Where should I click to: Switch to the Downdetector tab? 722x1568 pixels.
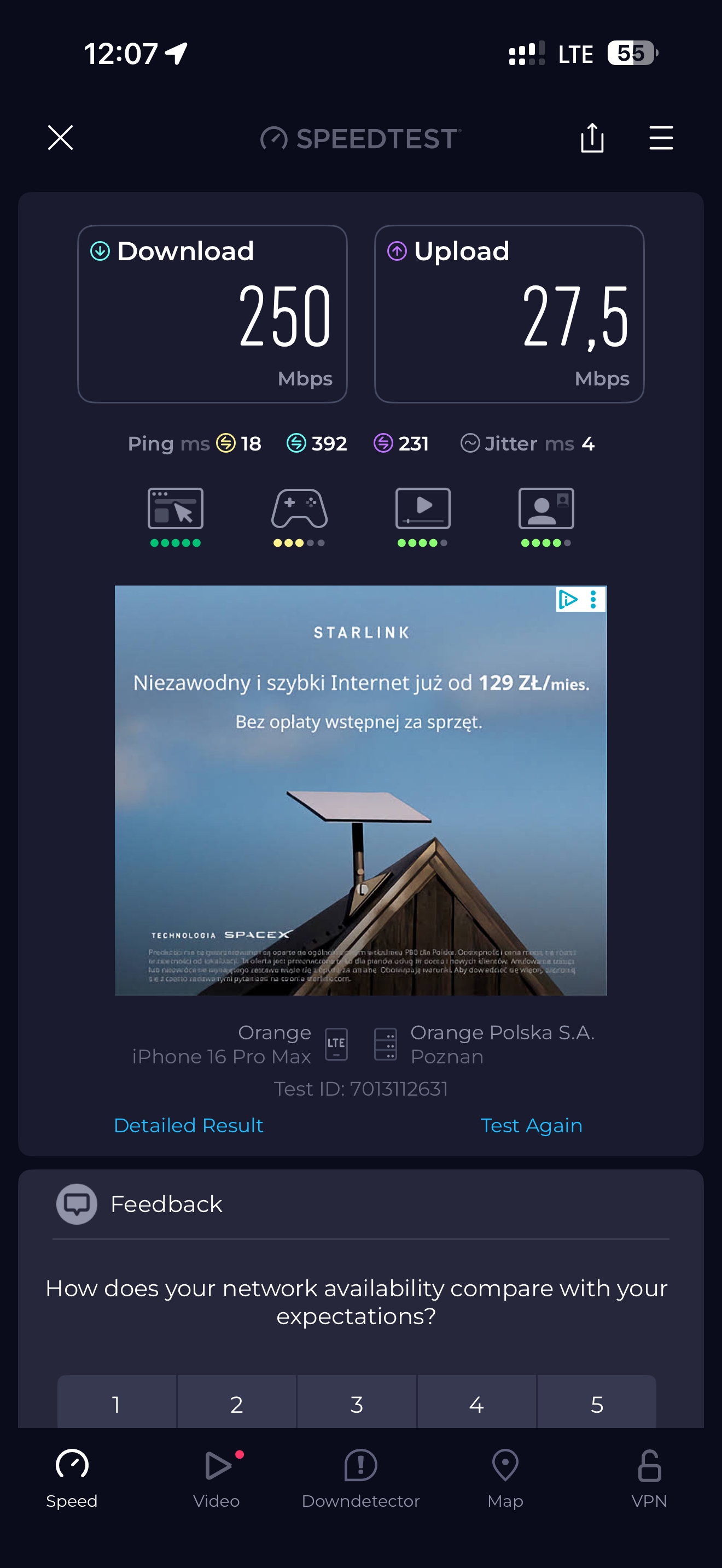(x=361, y=1478)
